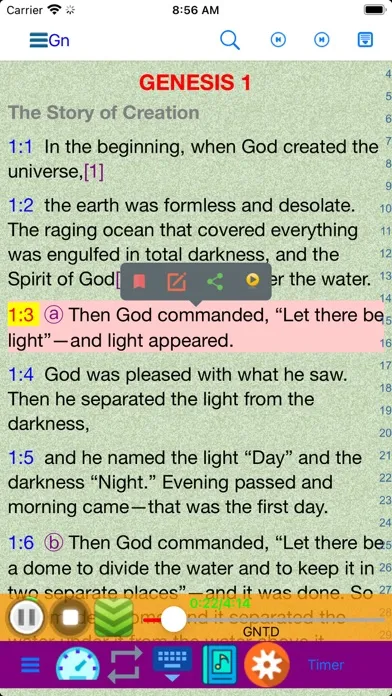The width and height of the screenshot is (392, 696).
Task: Open the bottom hamburger list menu
Action: [30, 665]
